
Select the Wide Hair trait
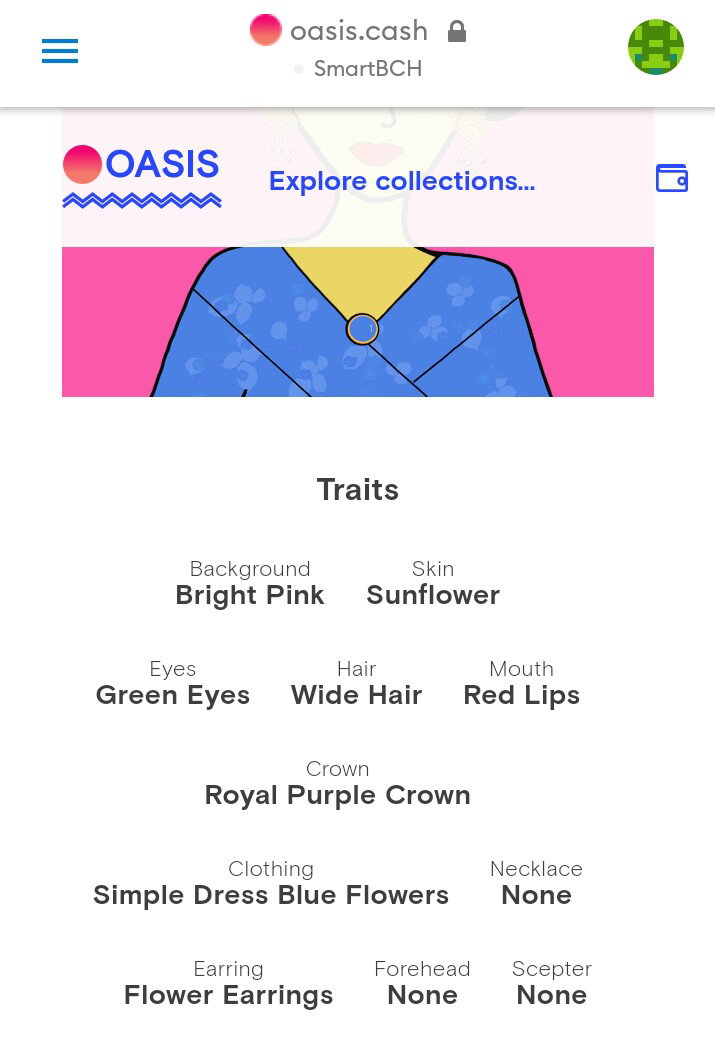pos(357,683)
